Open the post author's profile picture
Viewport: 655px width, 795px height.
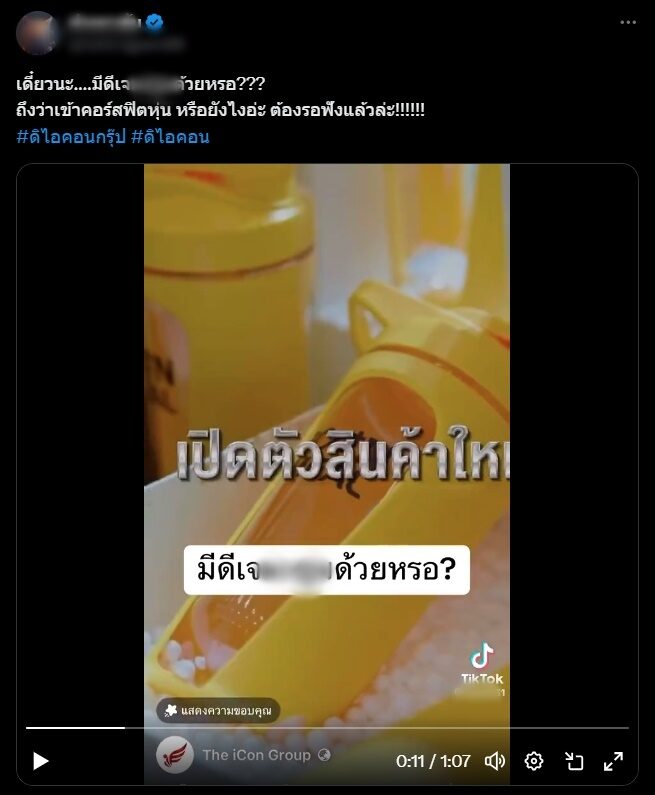click(x=37, y=32)
